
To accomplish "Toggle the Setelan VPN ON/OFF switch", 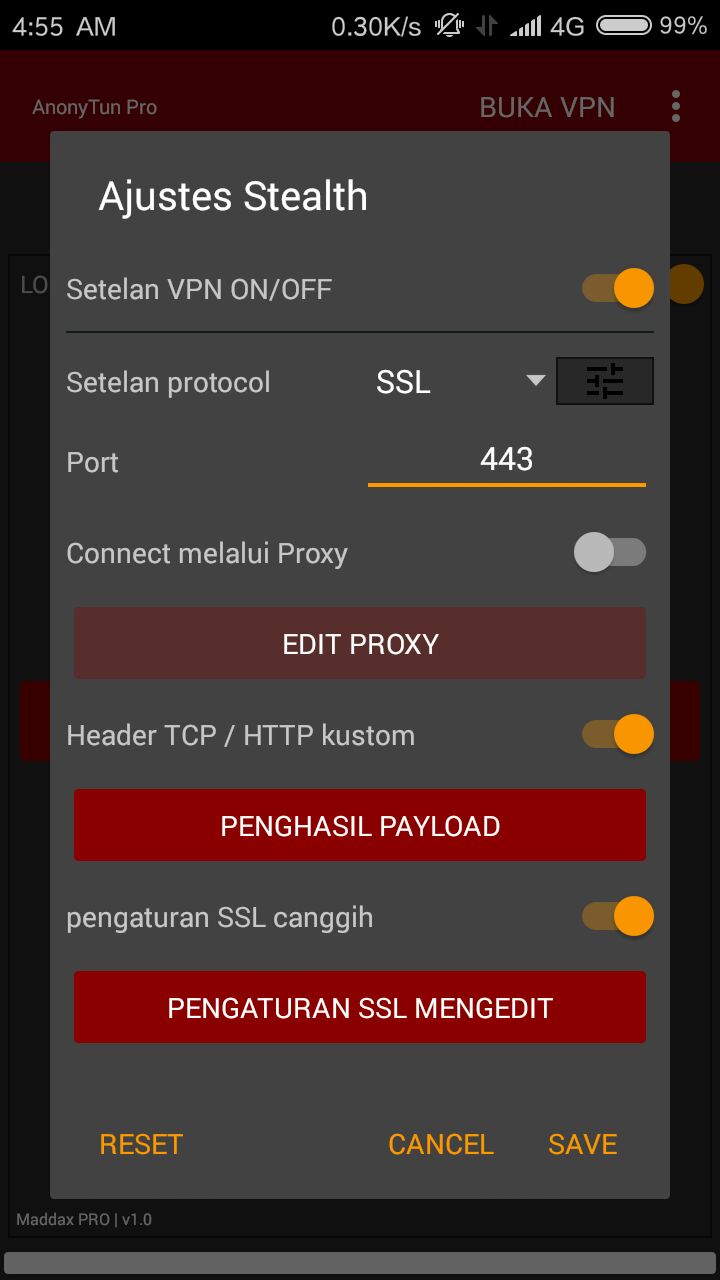I will [617, 289].
